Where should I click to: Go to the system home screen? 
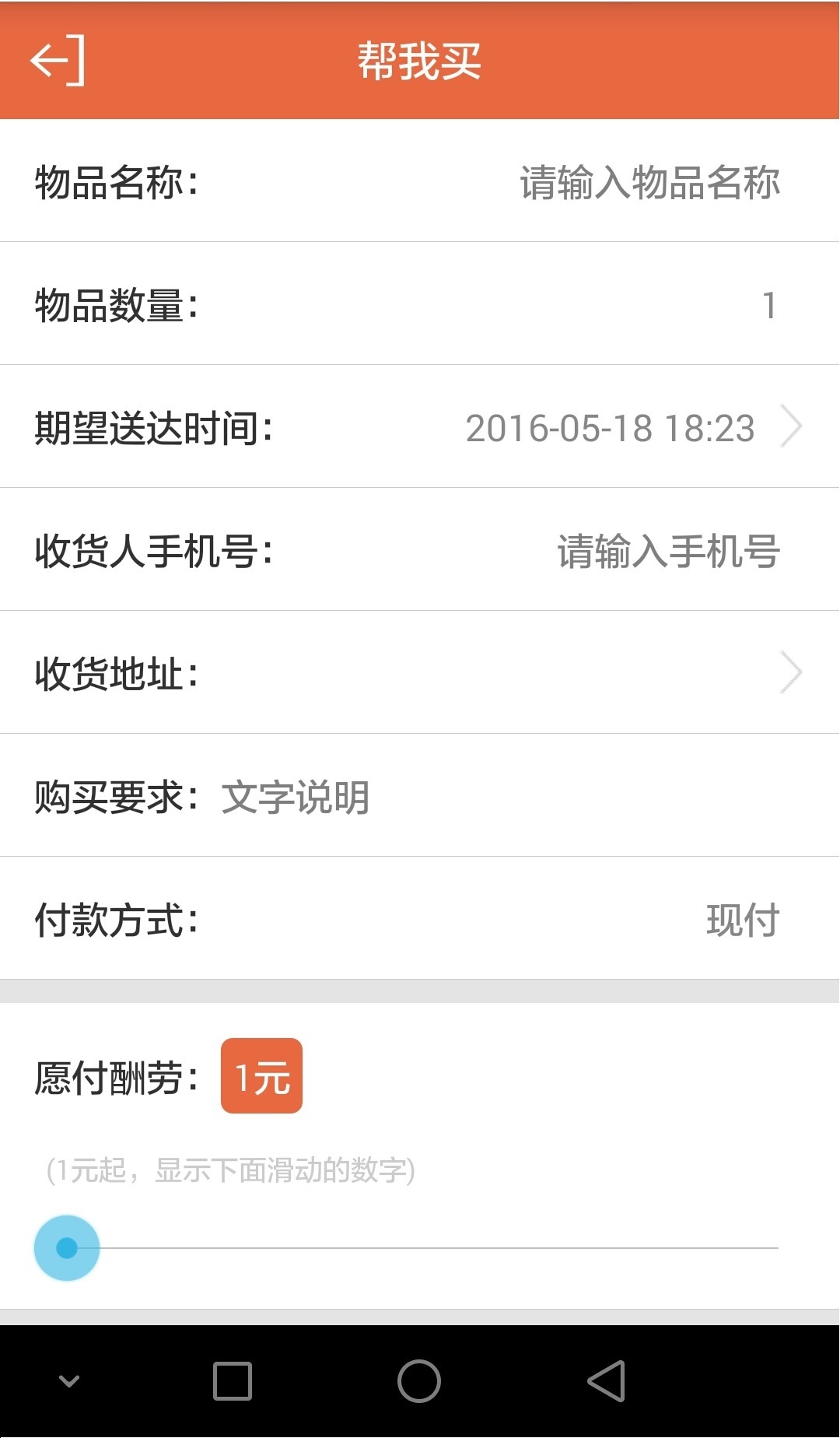pos(419,1381)
